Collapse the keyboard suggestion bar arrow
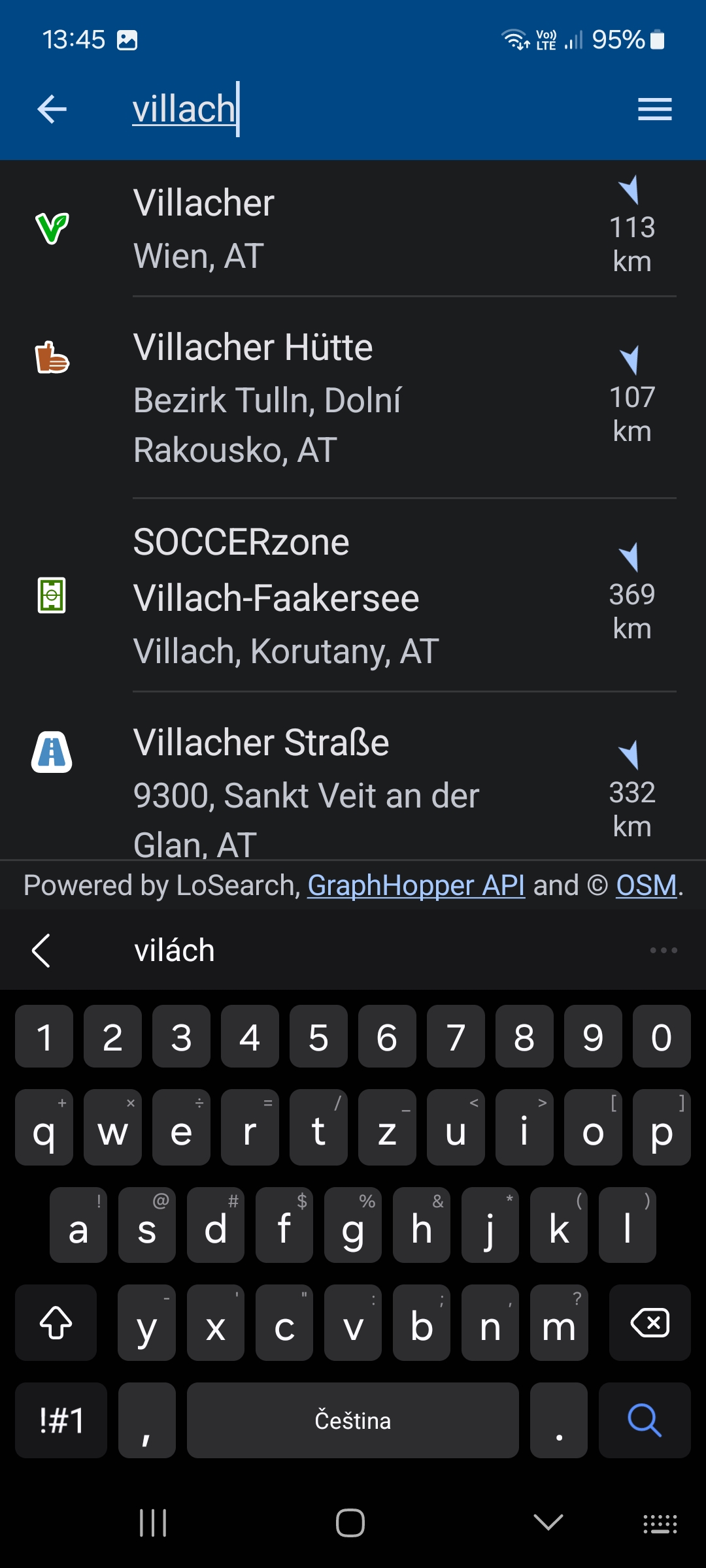Viewport: 706px width, 1568px height. (42, 951)
